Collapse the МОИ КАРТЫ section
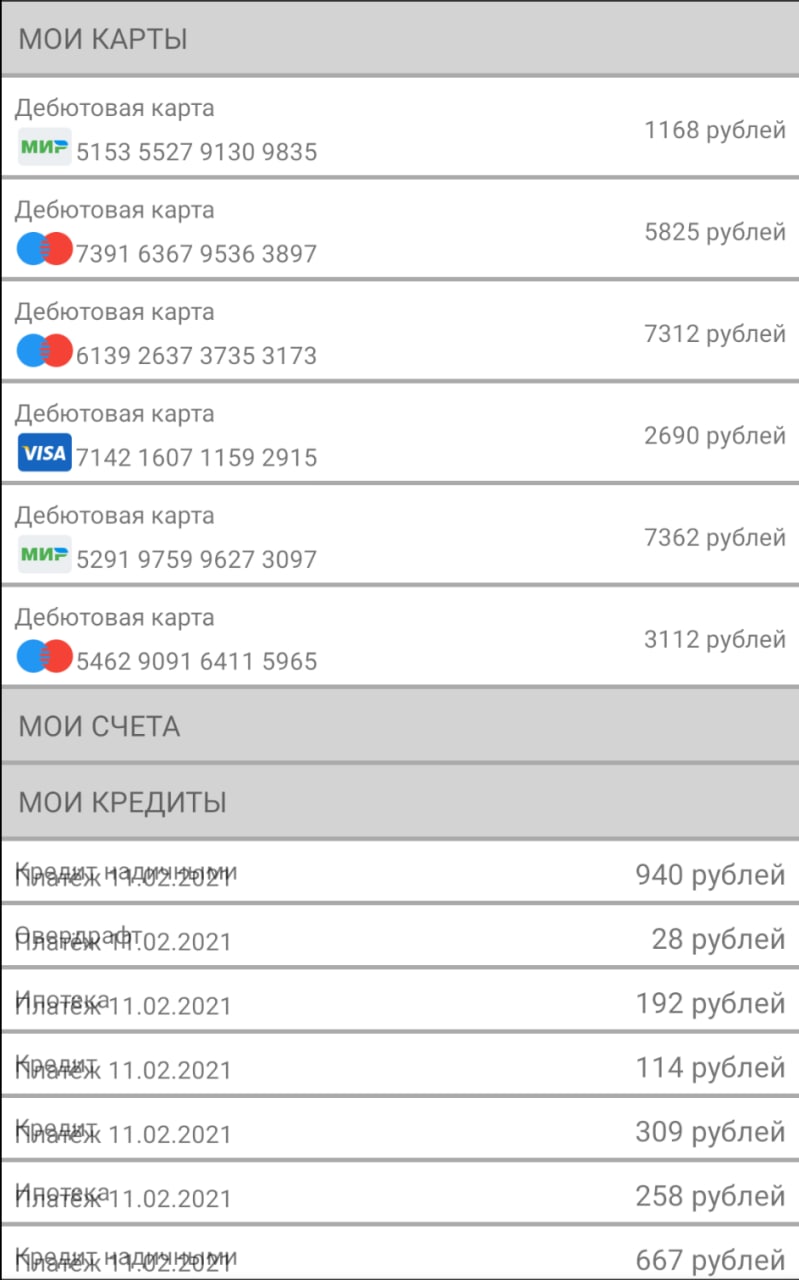Image resolution: width=799 pixels, height=1280 pixels. pos(399,38)
